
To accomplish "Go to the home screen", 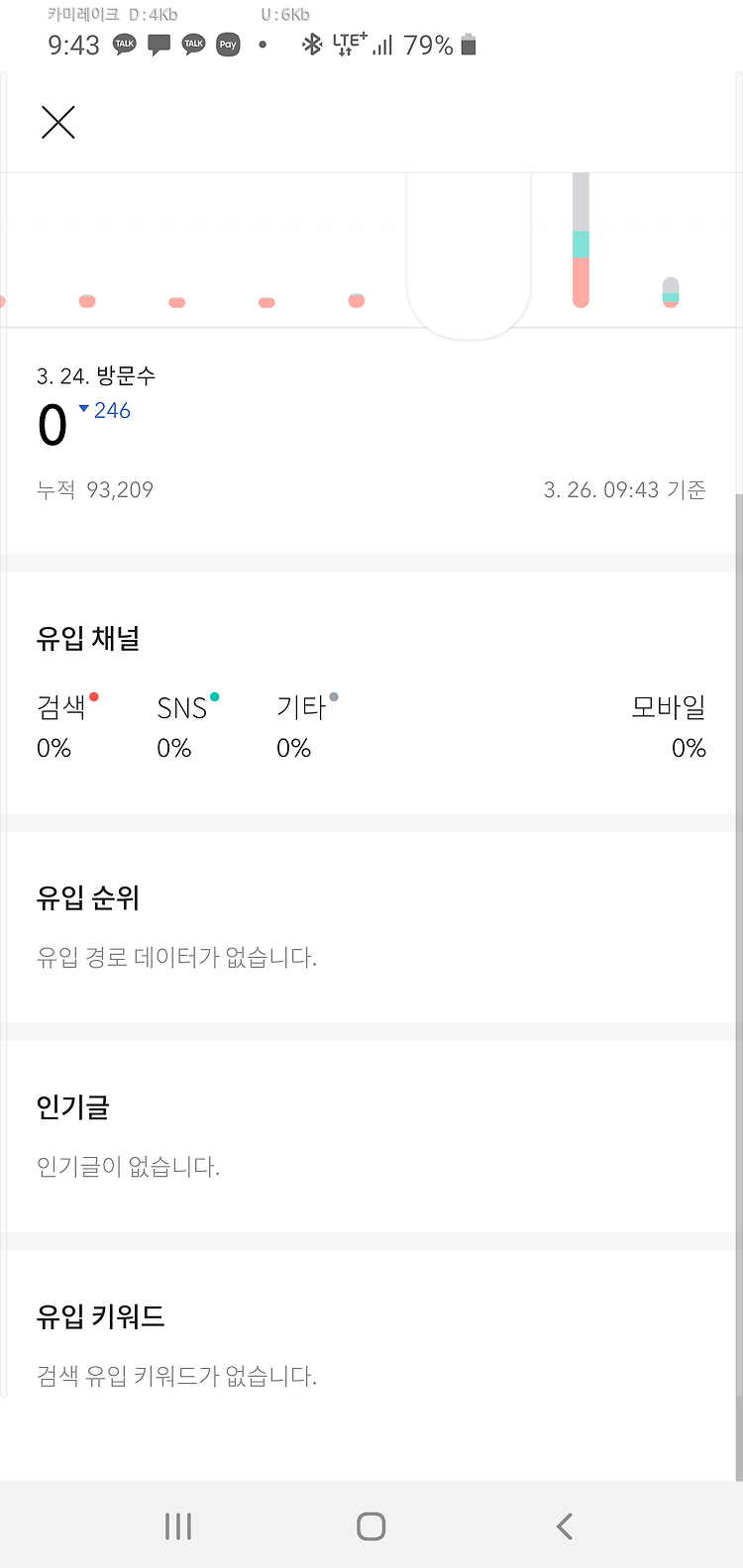I will pos(371,1526).
